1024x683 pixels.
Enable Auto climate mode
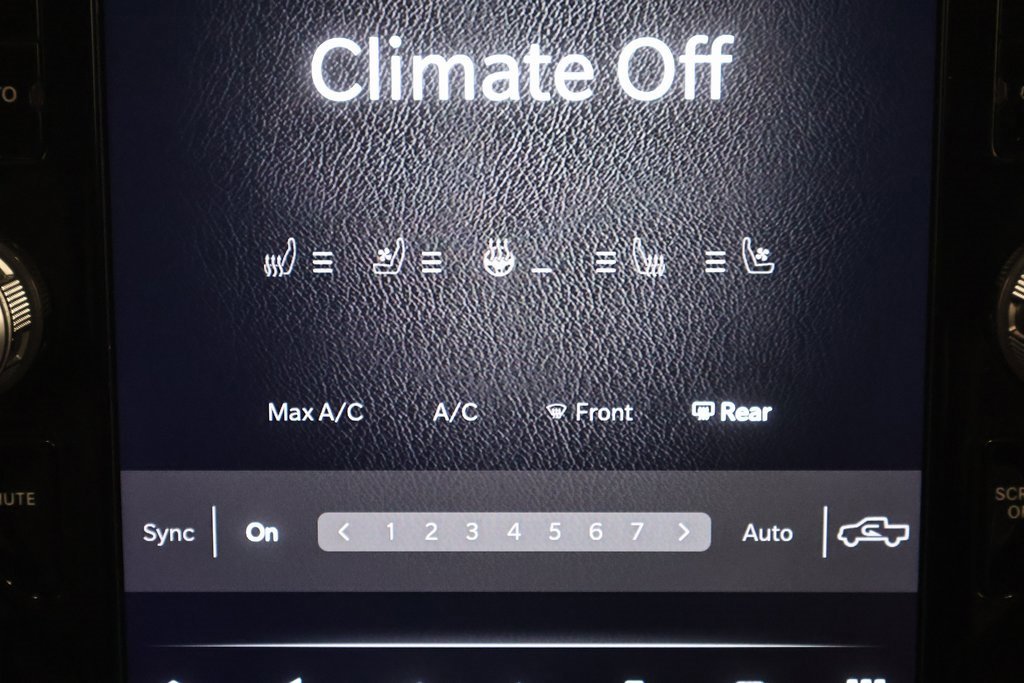(767, 533)
